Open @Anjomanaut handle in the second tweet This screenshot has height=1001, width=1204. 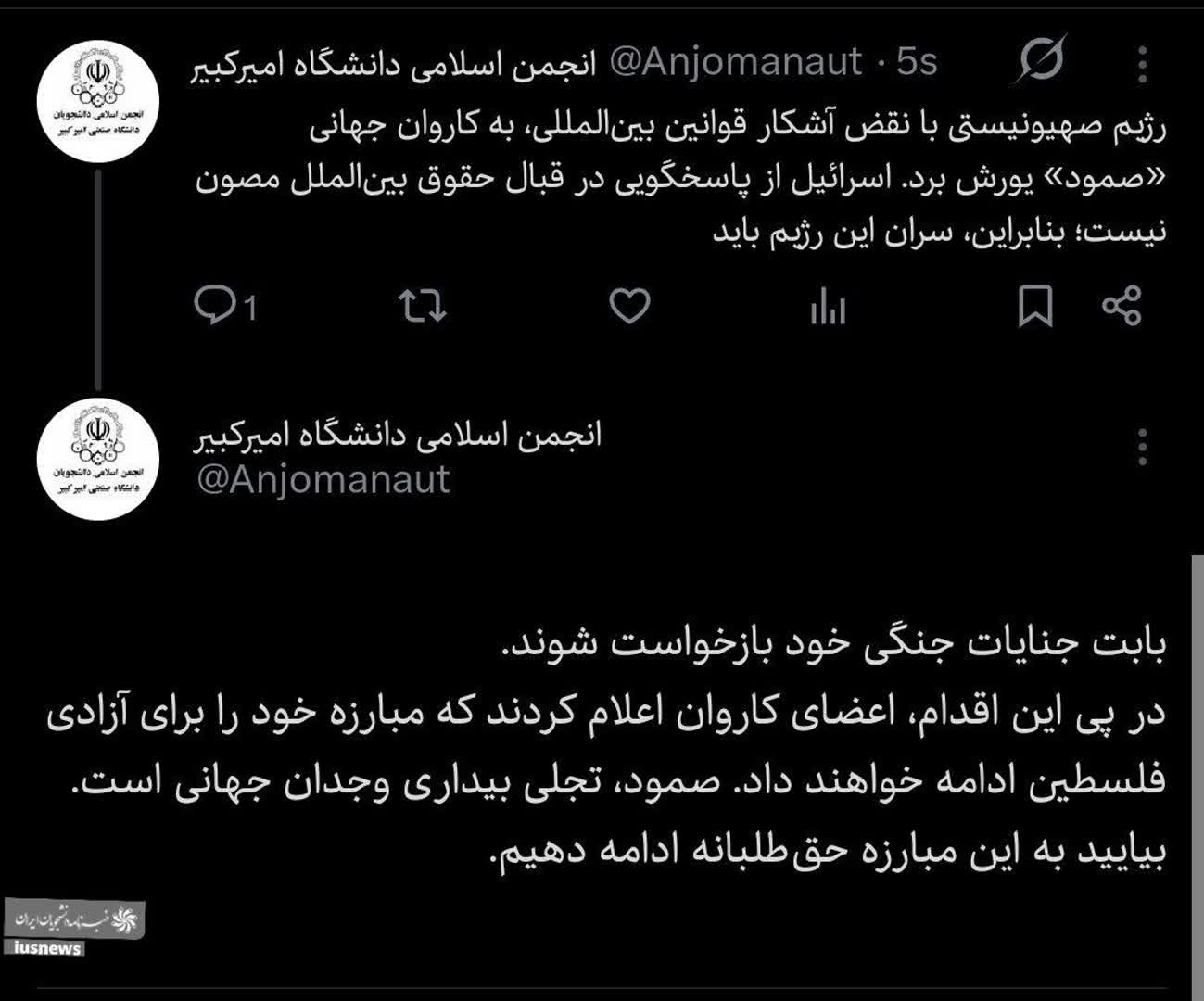coord(323,479)
